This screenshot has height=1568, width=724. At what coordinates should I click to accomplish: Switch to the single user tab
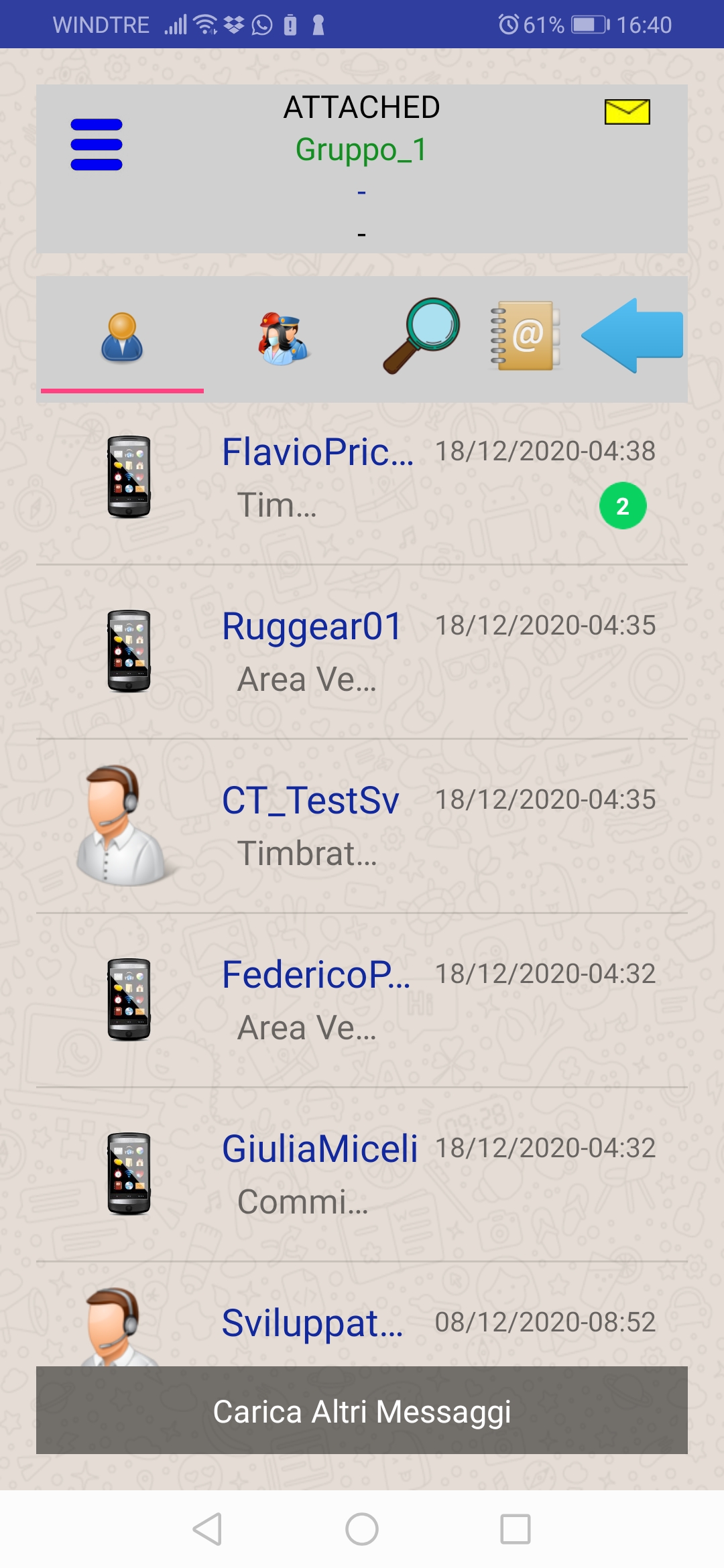point(122,338)
